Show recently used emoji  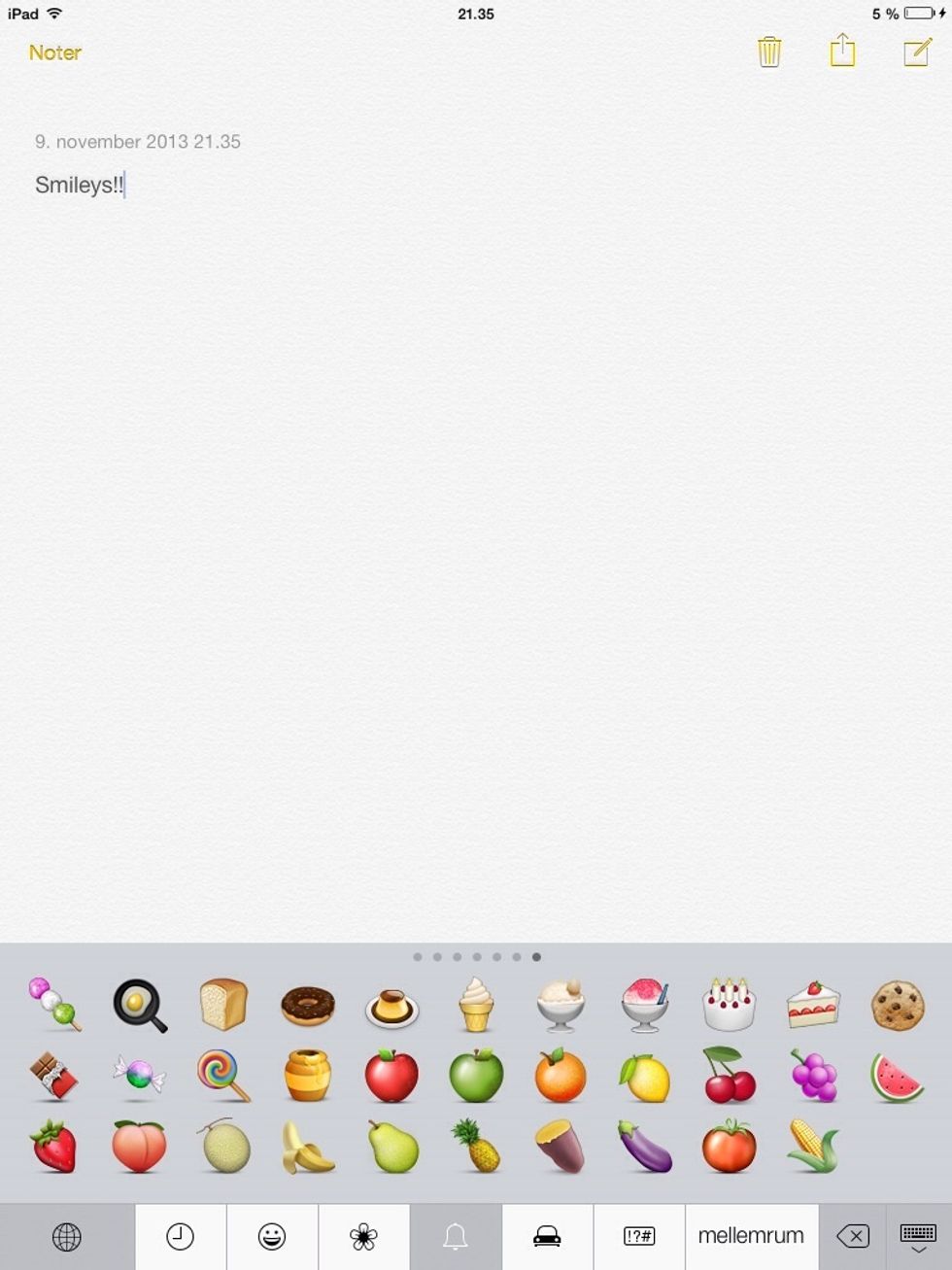[x=181, y=1236]
